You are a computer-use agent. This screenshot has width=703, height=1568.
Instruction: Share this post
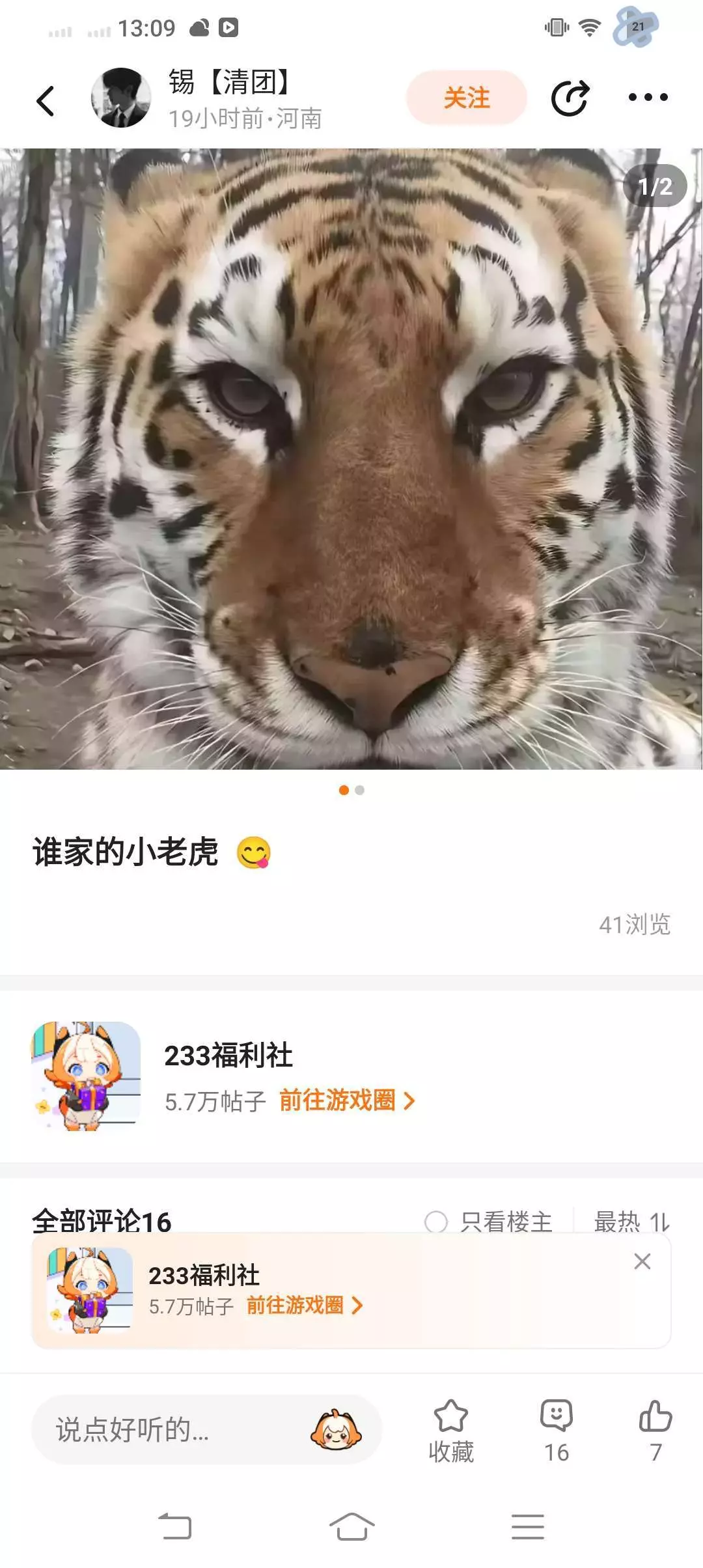click(x=570, y=98)
